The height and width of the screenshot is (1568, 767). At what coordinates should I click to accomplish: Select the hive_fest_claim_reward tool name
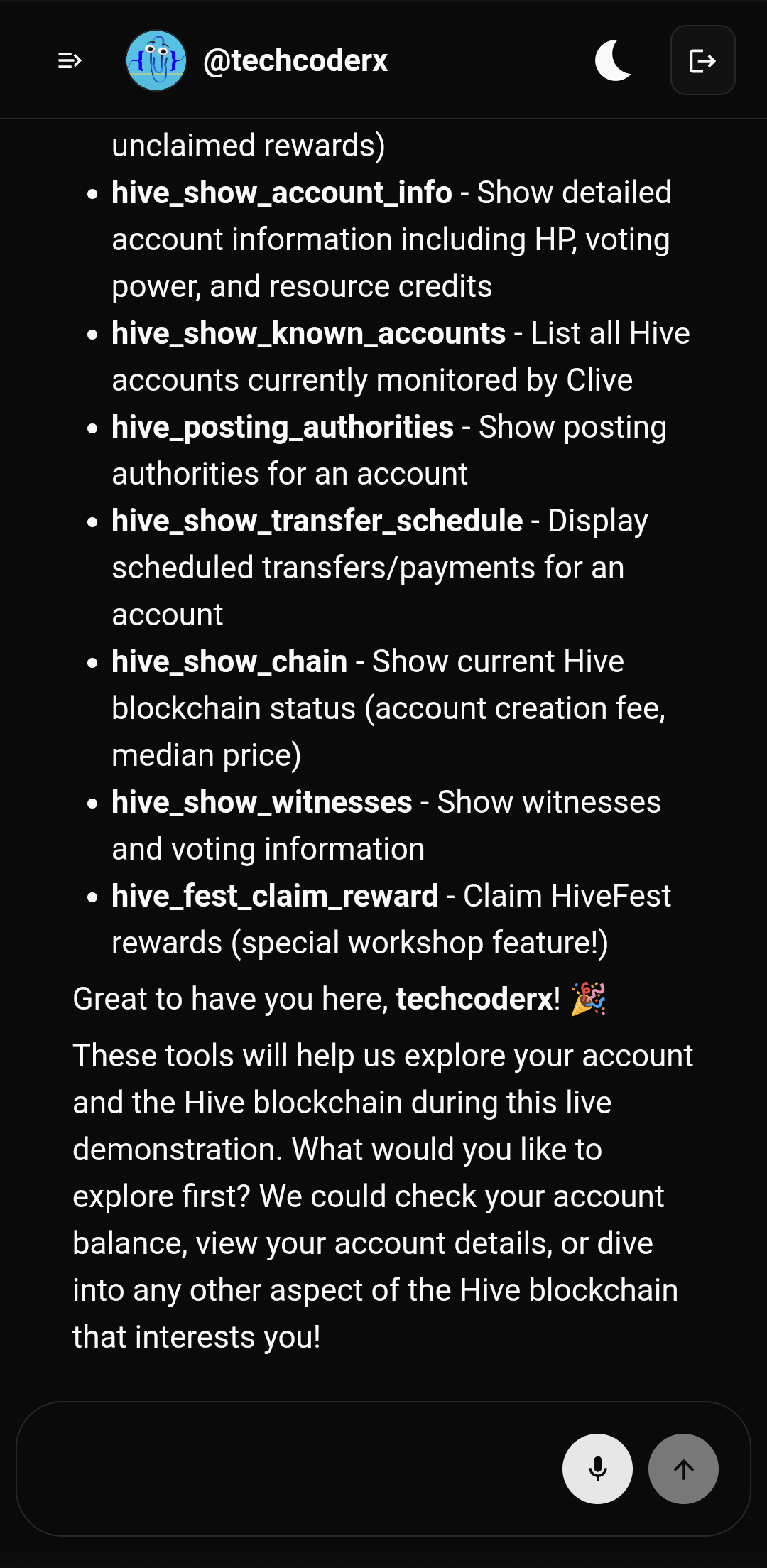(274, 895)
